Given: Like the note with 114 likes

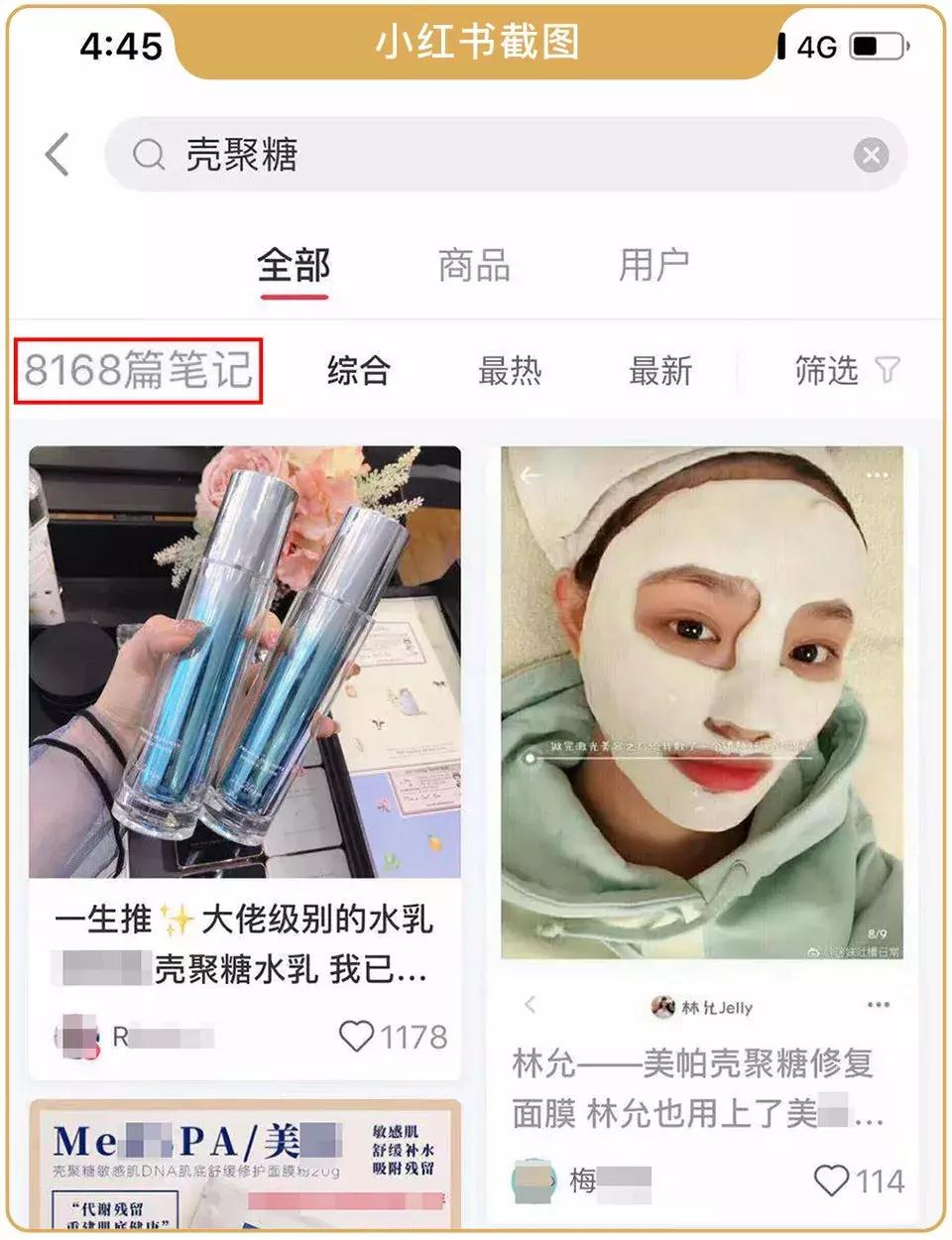Looking at the screenshot, I should pyautogui.click(x=831, y=1180).
